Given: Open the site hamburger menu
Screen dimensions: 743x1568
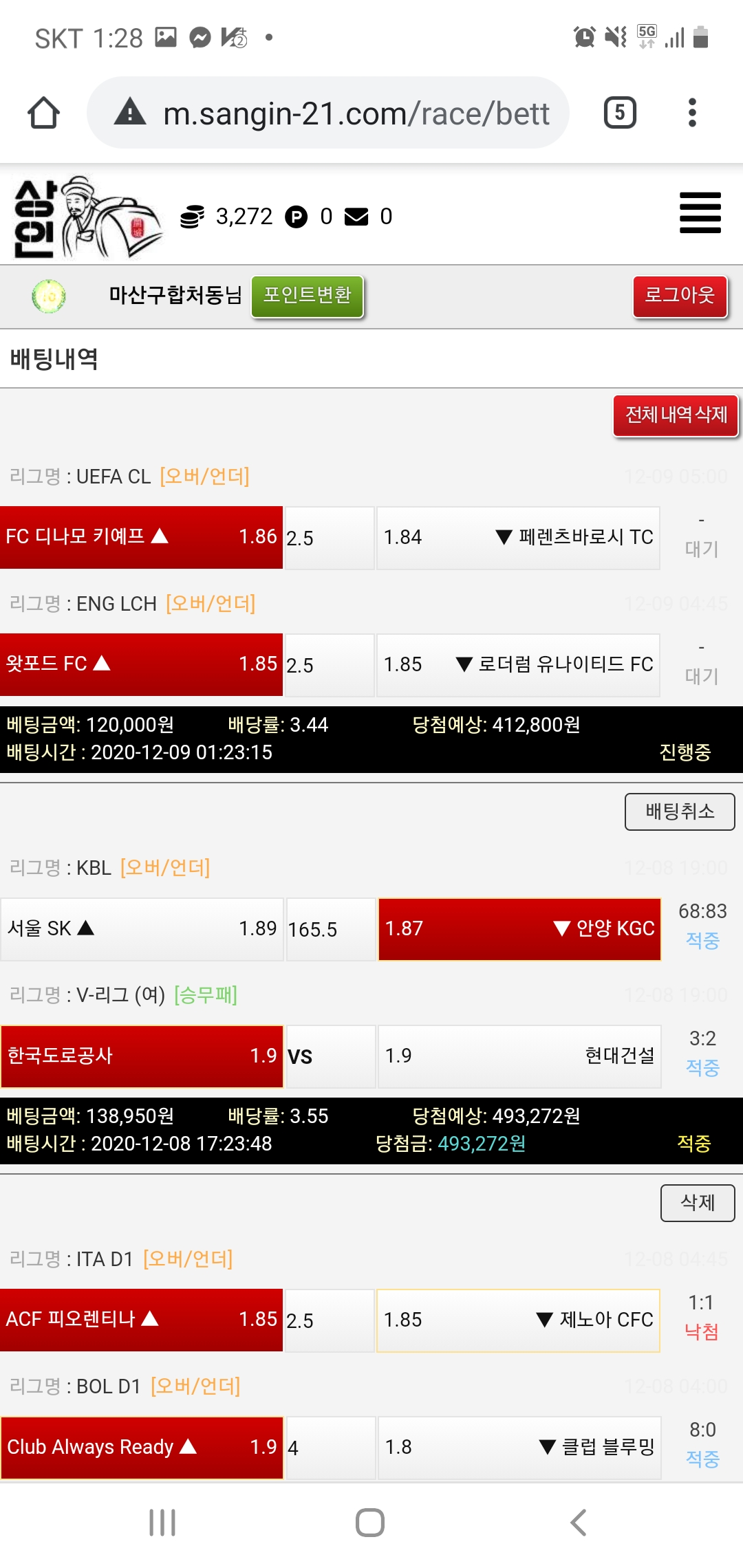Looking at the screenshot, I should point(700,213).
